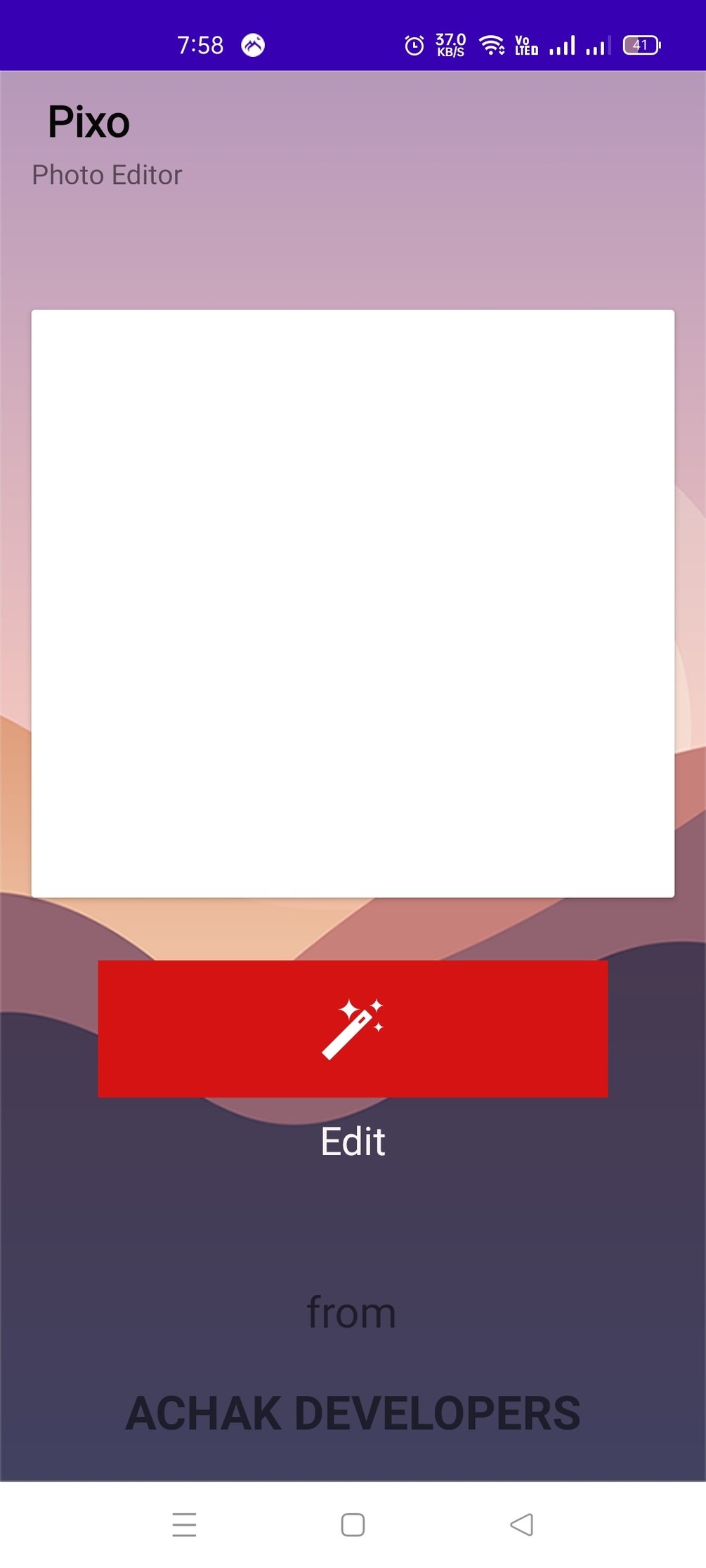Go to the home screen
The image size is (706, 1568).
click(x=353, y=1524)
